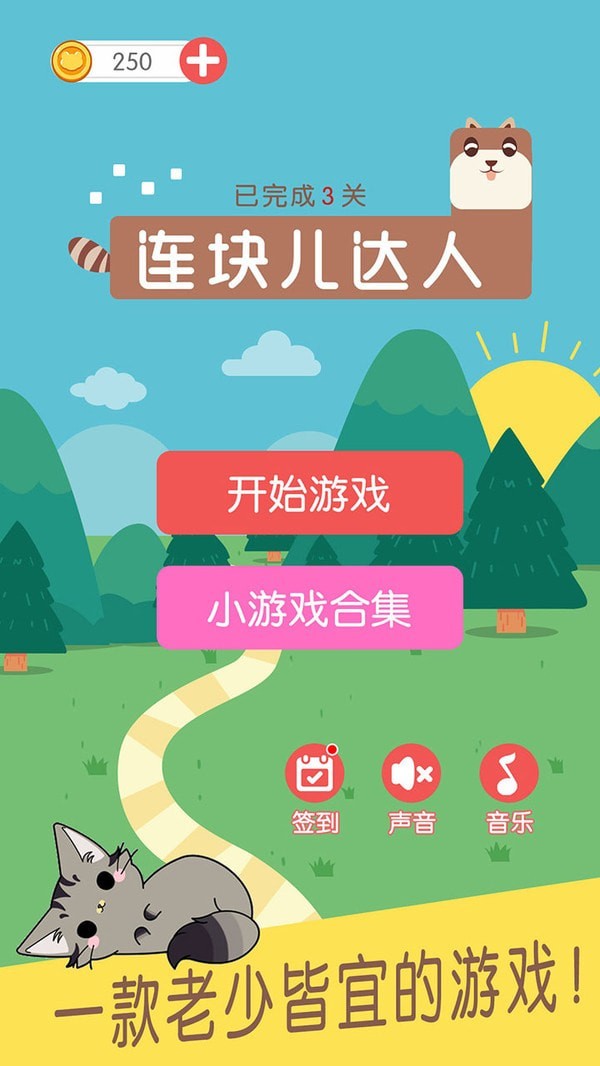The width and height of the screenshot is (600, 1066).
Task: Open the 小游戏合集 mini-game collection
Action: 309,607
